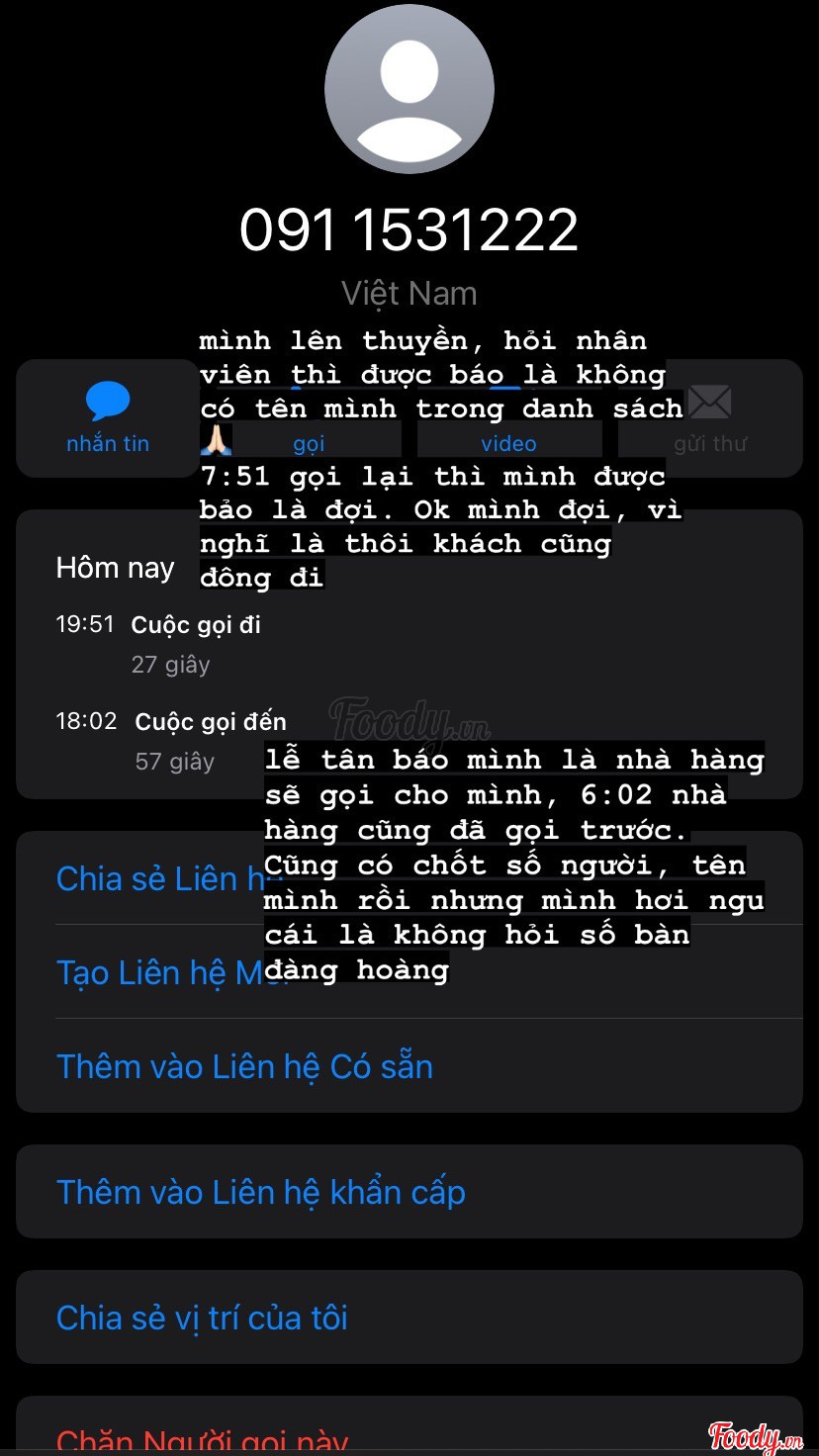
Task: Start a video call with the number
Action: [x=508, y=418]
